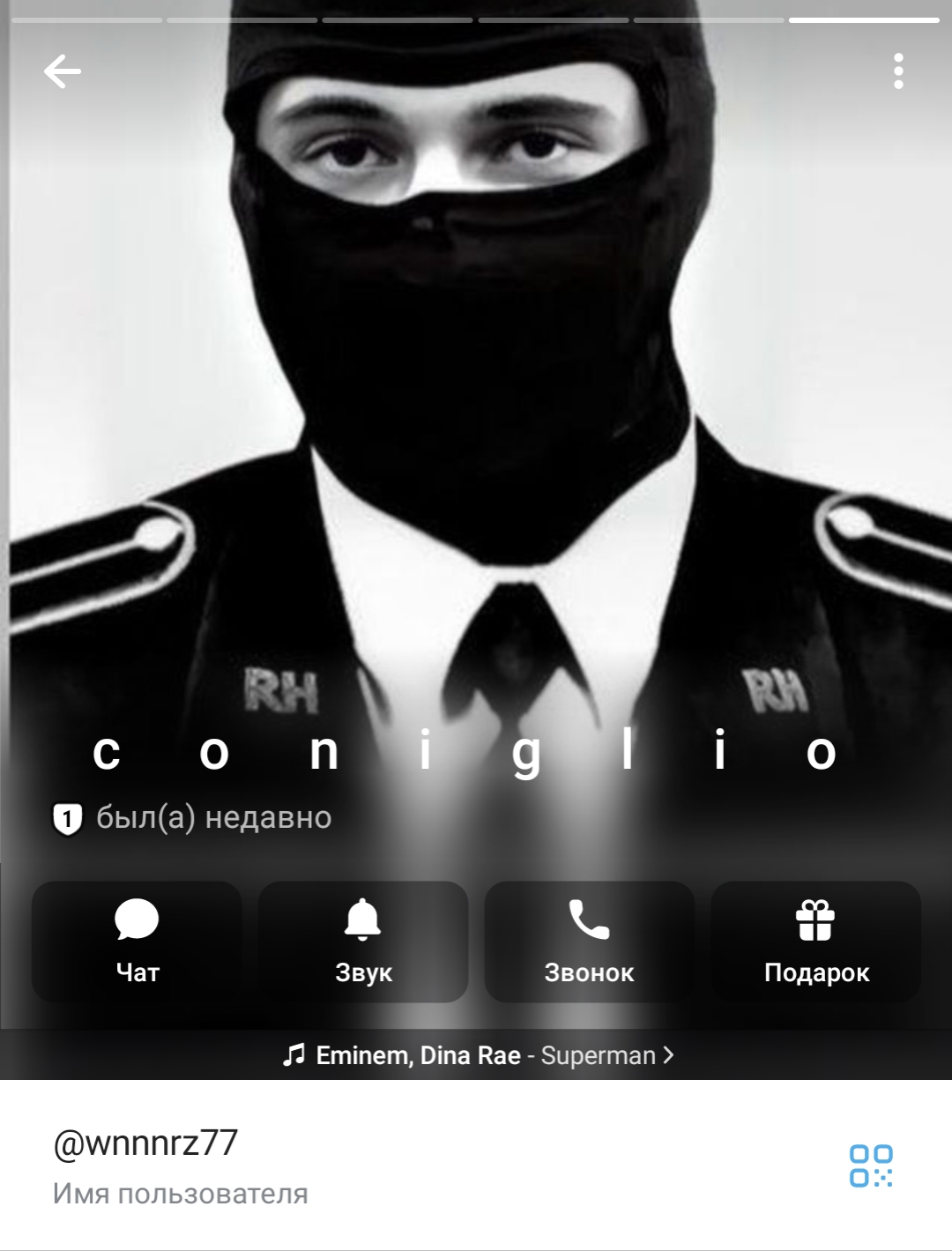952x1251 pixels.
Task: Open the Eminem Superman profile song
Action: click(477, 1055)
